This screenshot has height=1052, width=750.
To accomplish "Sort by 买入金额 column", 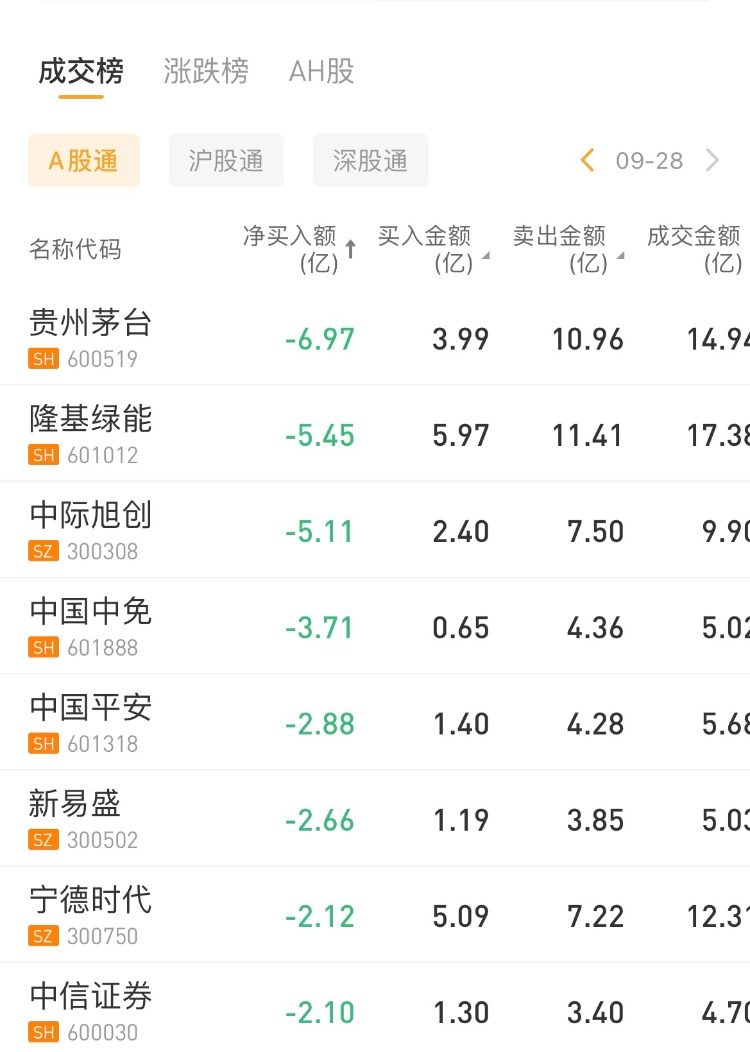I will 431,249.
